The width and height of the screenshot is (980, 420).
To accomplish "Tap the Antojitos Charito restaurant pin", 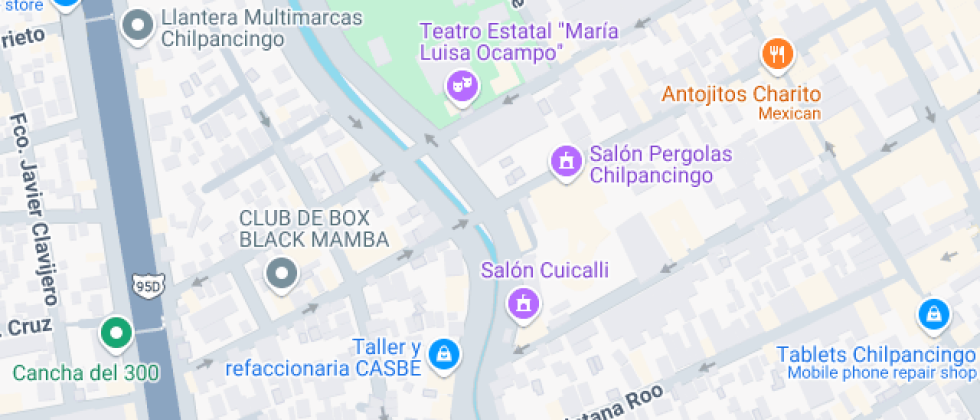I will pyautogui.click(x=777, y=55).
